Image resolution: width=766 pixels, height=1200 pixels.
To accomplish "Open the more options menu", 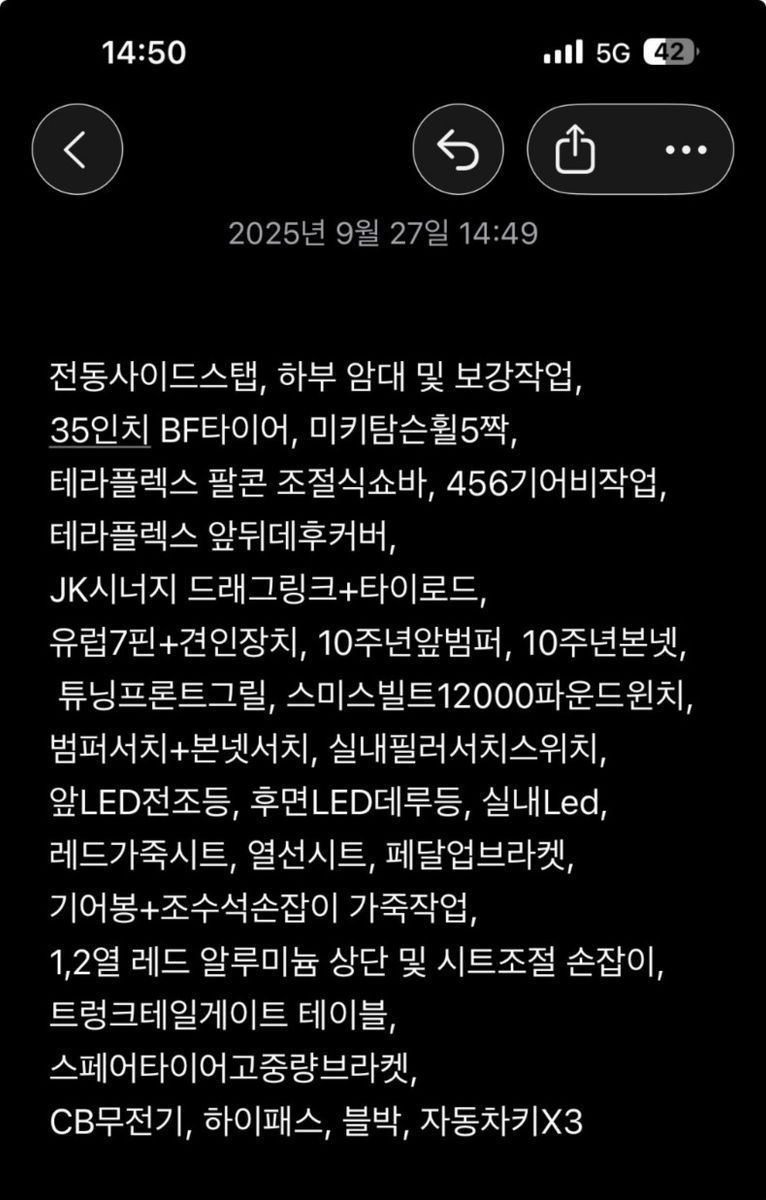I will [686, 150].
